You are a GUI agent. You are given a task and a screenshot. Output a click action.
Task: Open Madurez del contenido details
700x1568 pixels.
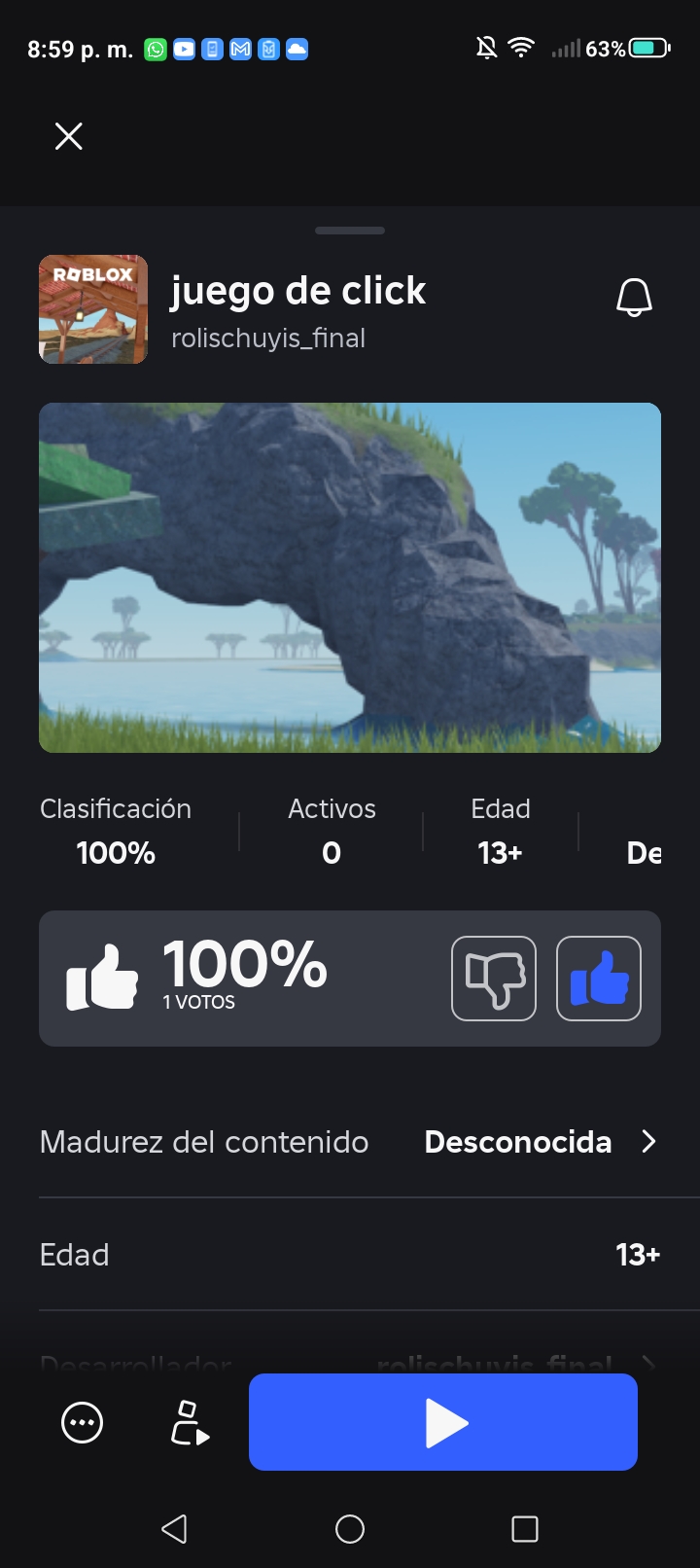(350, 1142)
